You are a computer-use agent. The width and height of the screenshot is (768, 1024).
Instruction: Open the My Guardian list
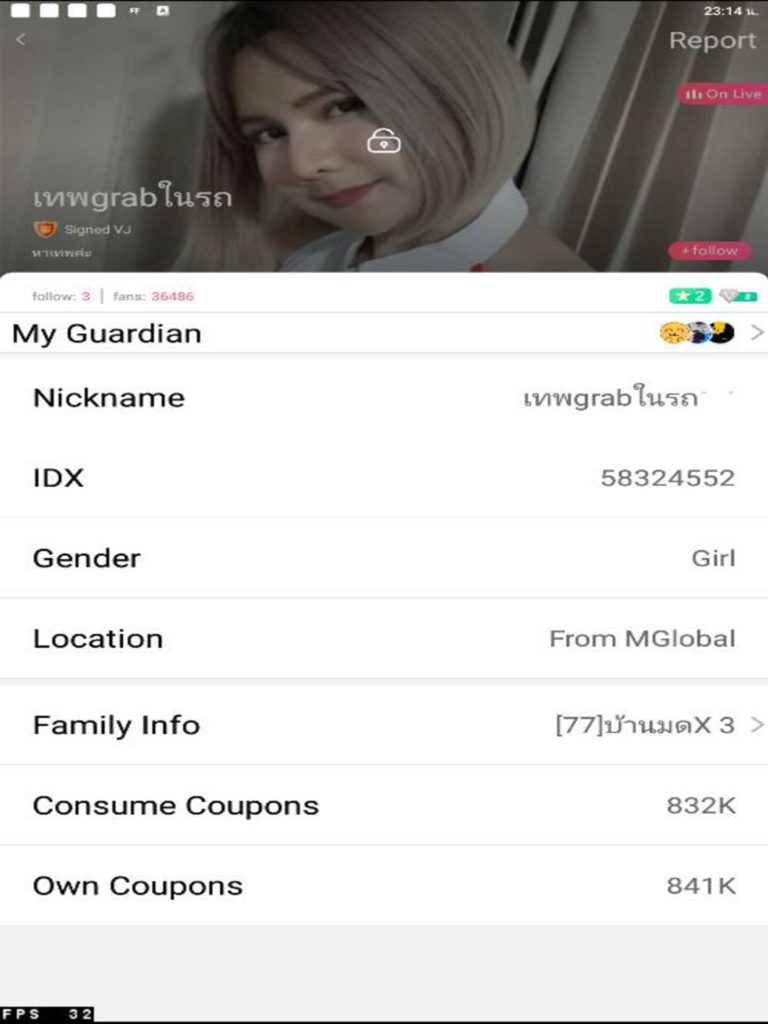pyautogui.click(x=384, y=333)
